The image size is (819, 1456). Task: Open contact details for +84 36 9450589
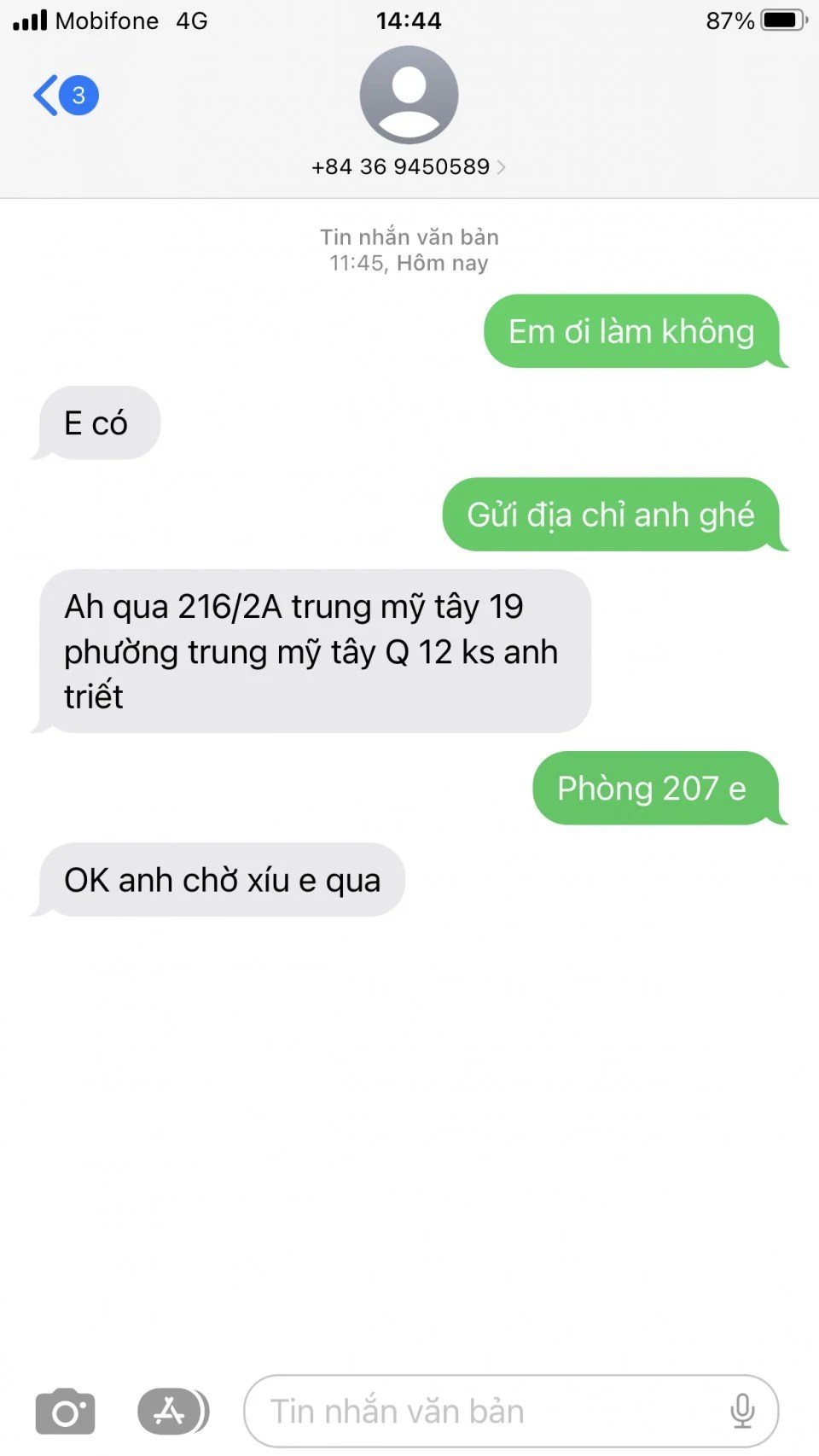[409, 166]
